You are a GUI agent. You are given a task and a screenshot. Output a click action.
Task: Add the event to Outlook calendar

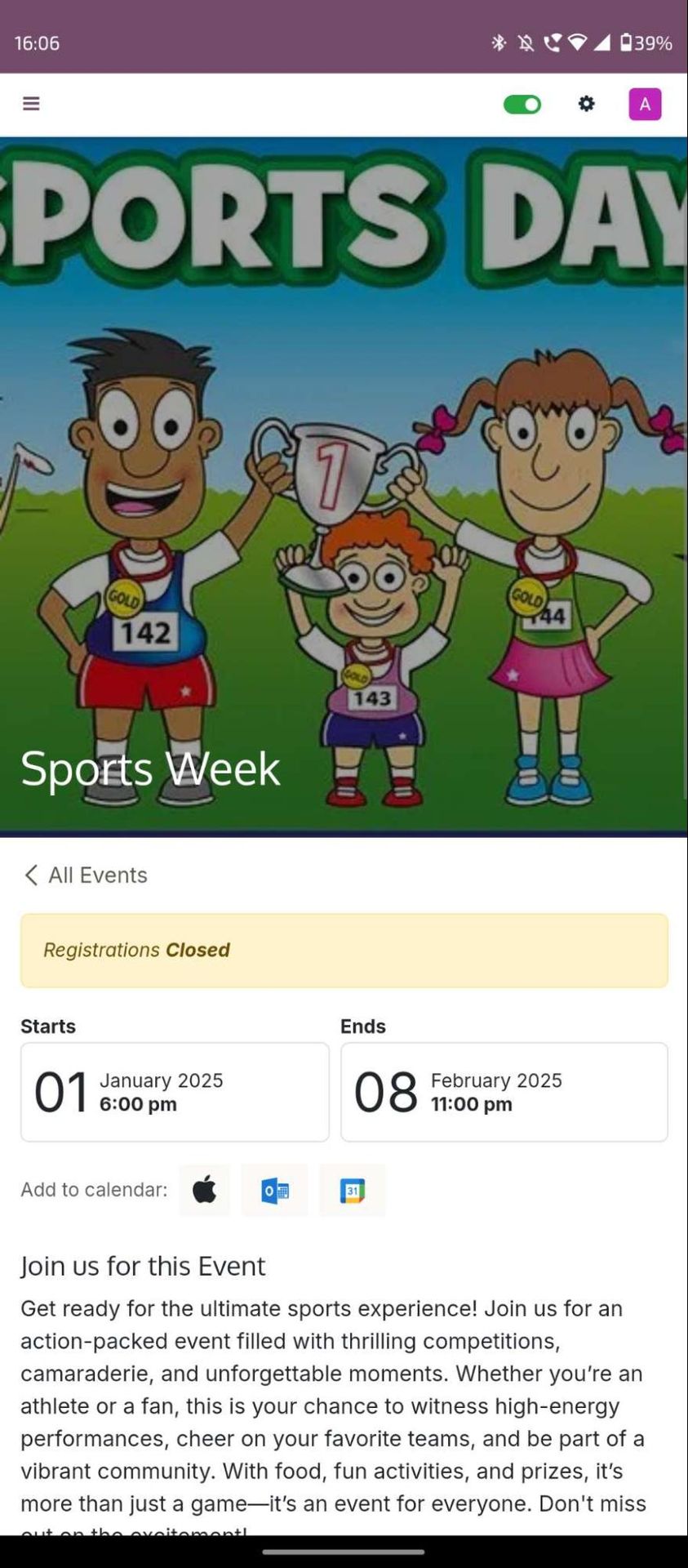point(274,1191)
